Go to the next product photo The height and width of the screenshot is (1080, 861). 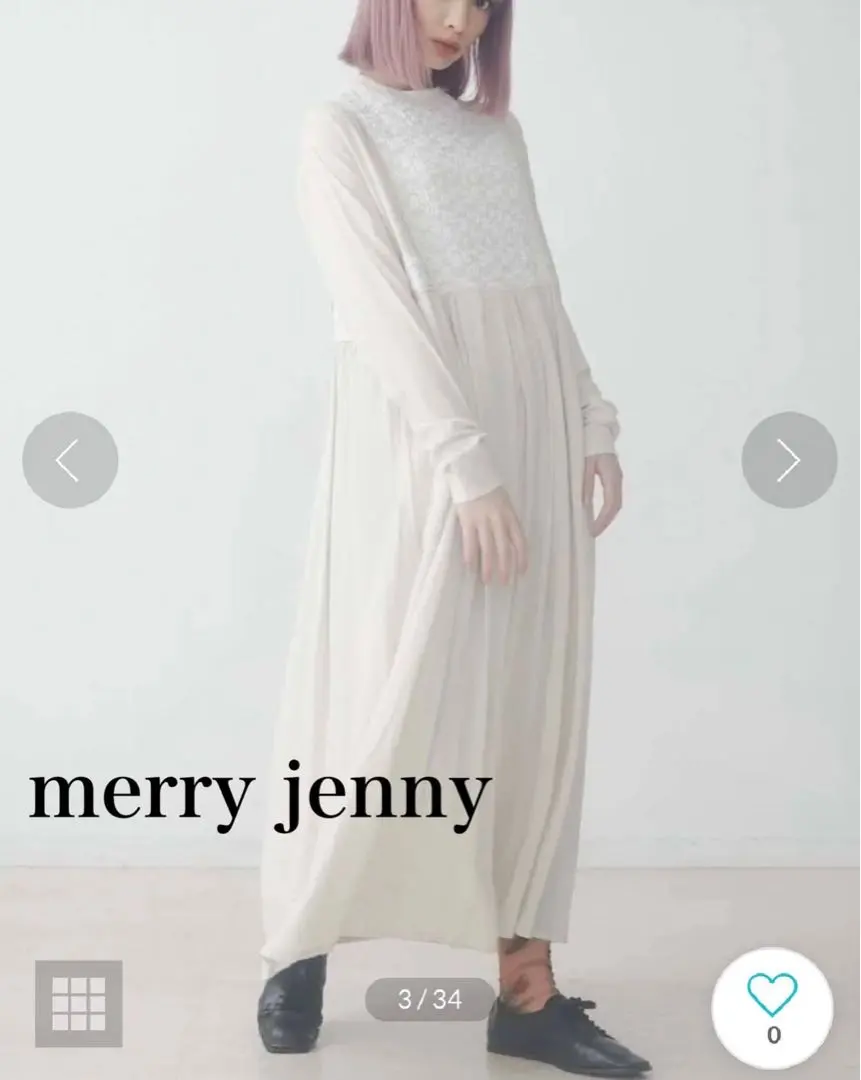coord(789,460)
